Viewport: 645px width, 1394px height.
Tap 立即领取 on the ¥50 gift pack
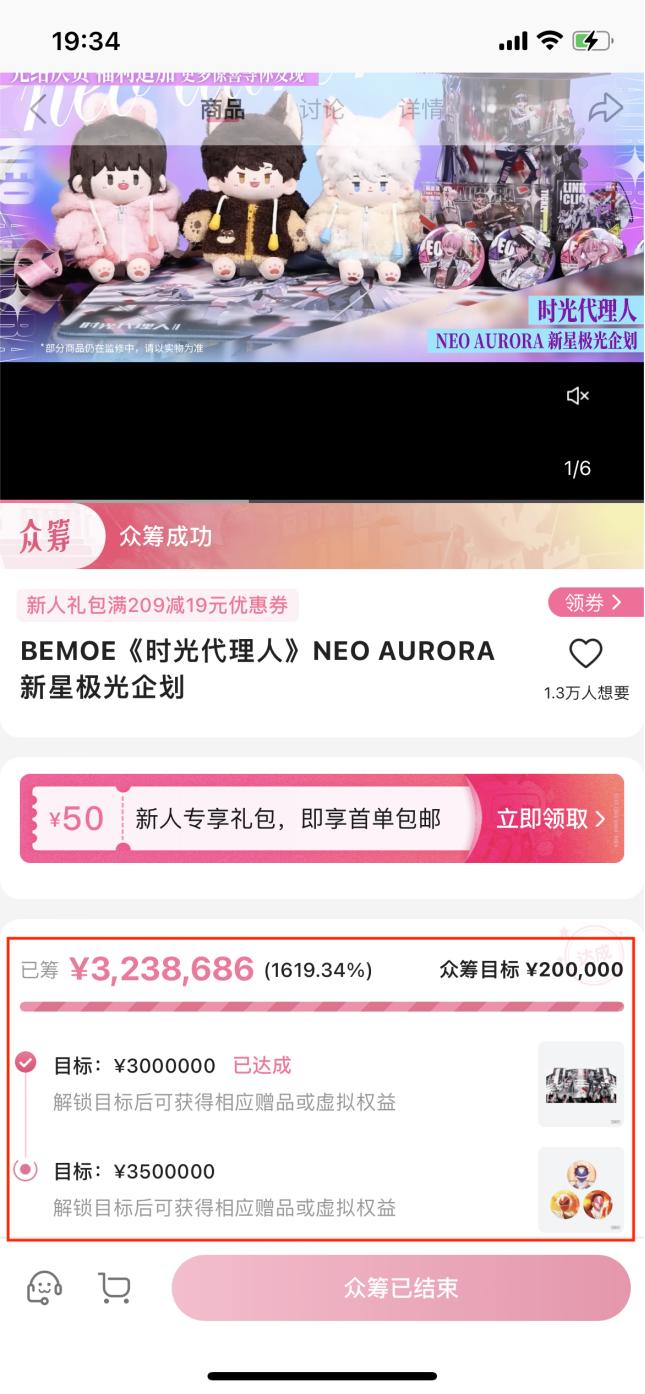pos(551,819)
